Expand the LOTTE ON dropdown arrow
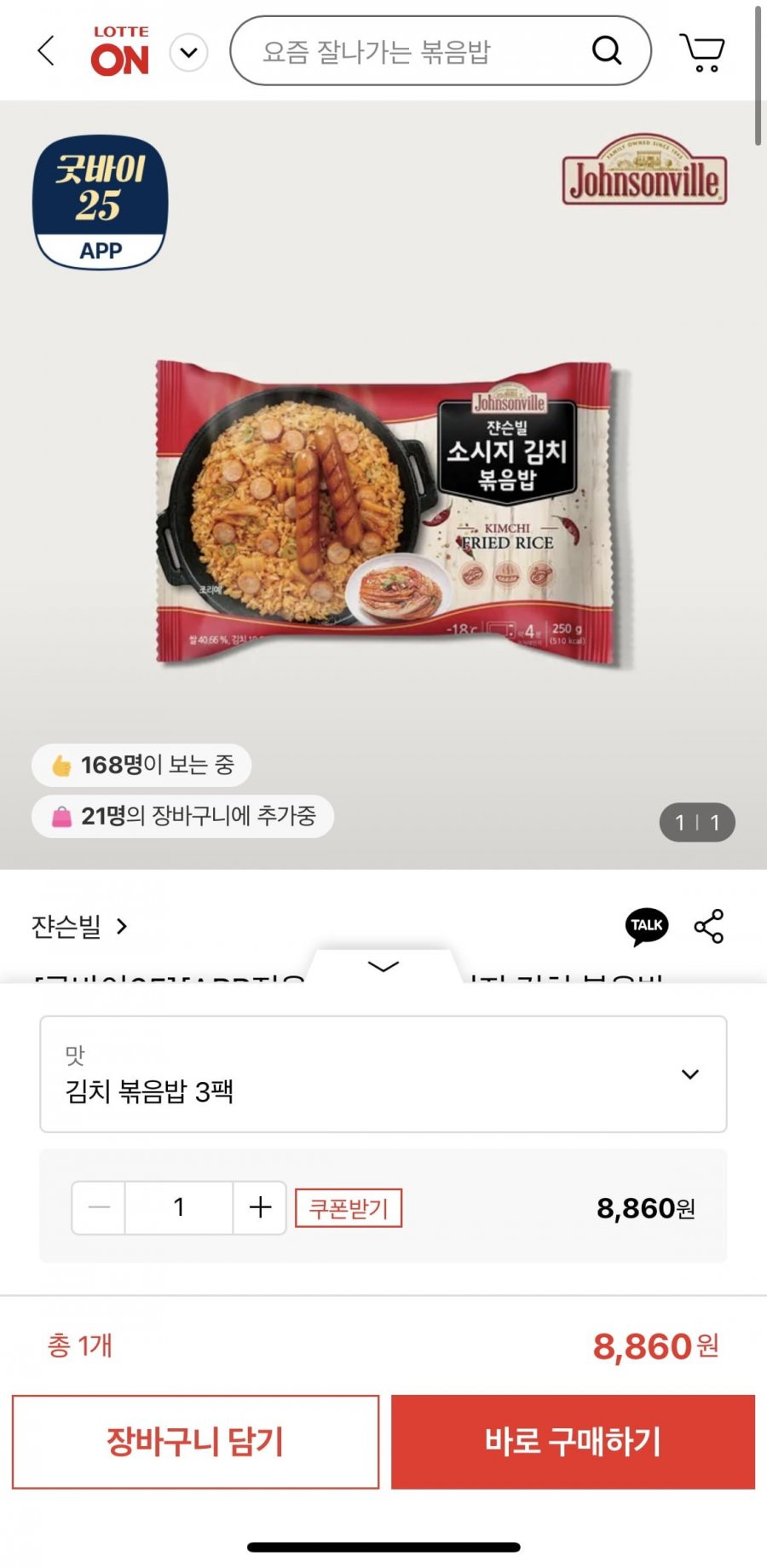Image resolution: width=767 pixels, height=1568 pixels. tap(189, 53)
